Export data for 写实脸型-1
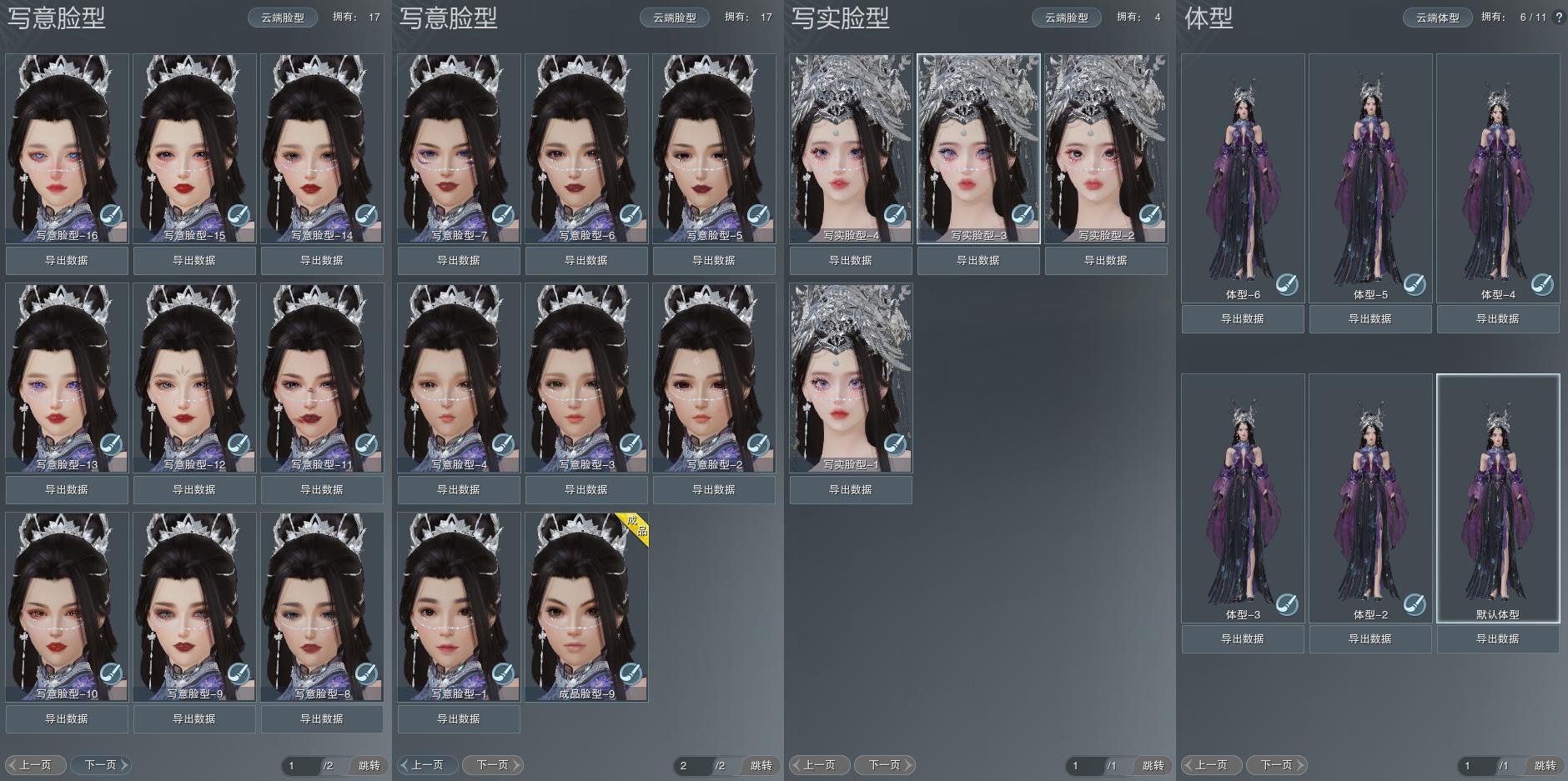The image size is (1568, 781). 851,490
